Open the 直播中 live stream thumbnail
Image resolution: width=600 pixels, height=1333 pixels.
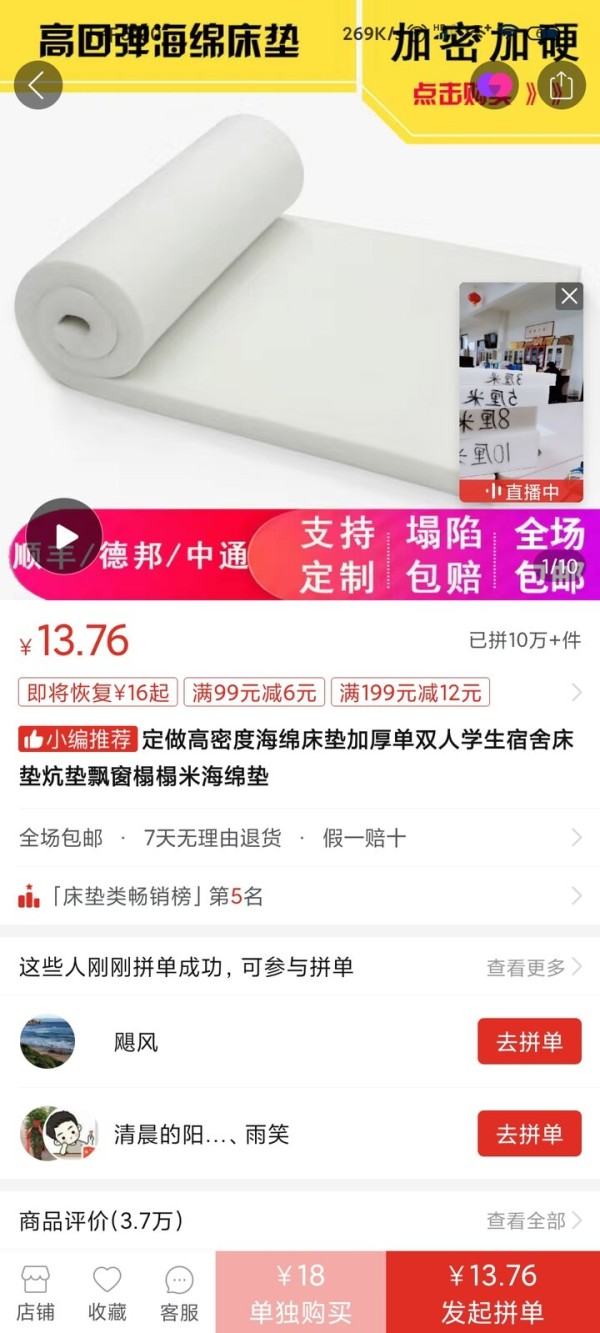pos(521,400)
